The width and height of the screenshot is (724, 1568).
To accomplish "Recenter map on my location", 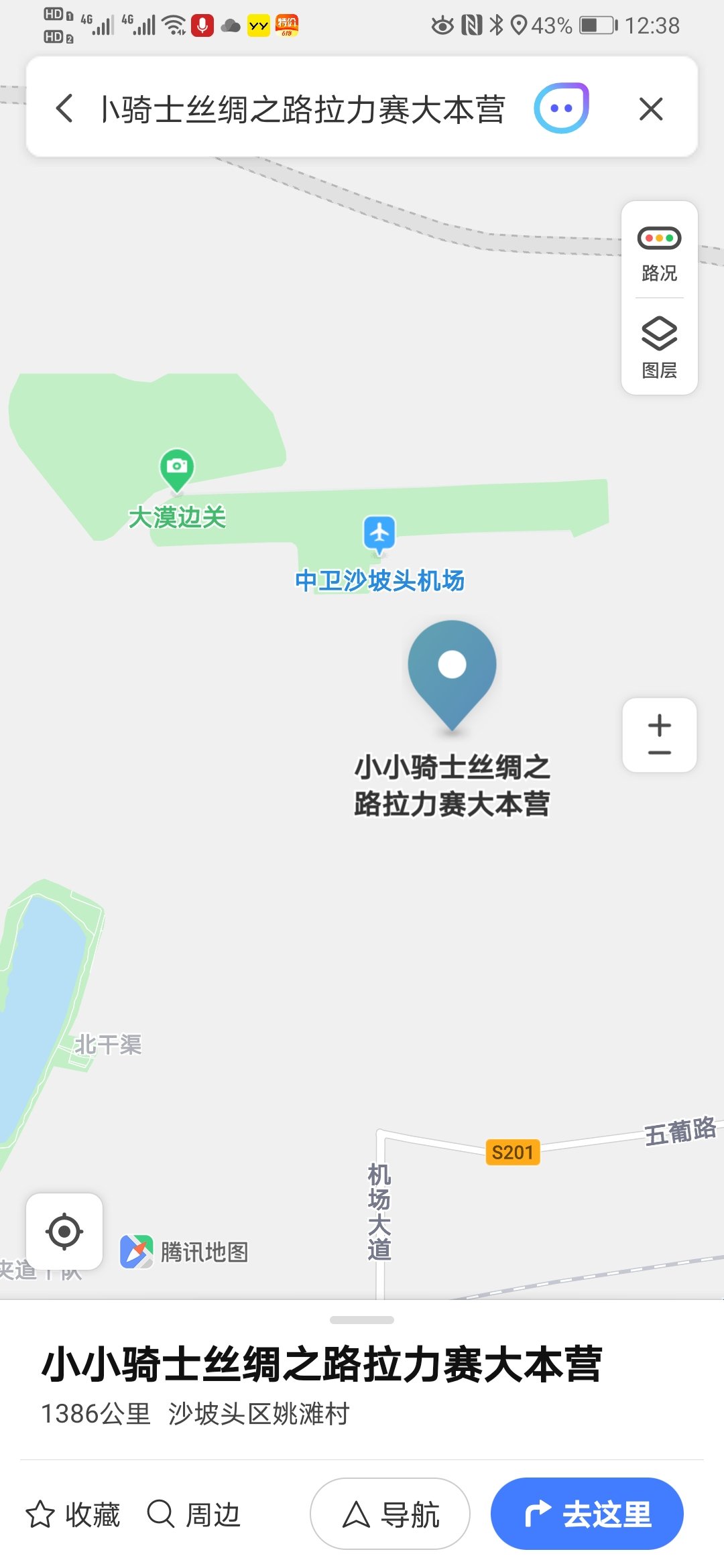I will click(64, 1232).
